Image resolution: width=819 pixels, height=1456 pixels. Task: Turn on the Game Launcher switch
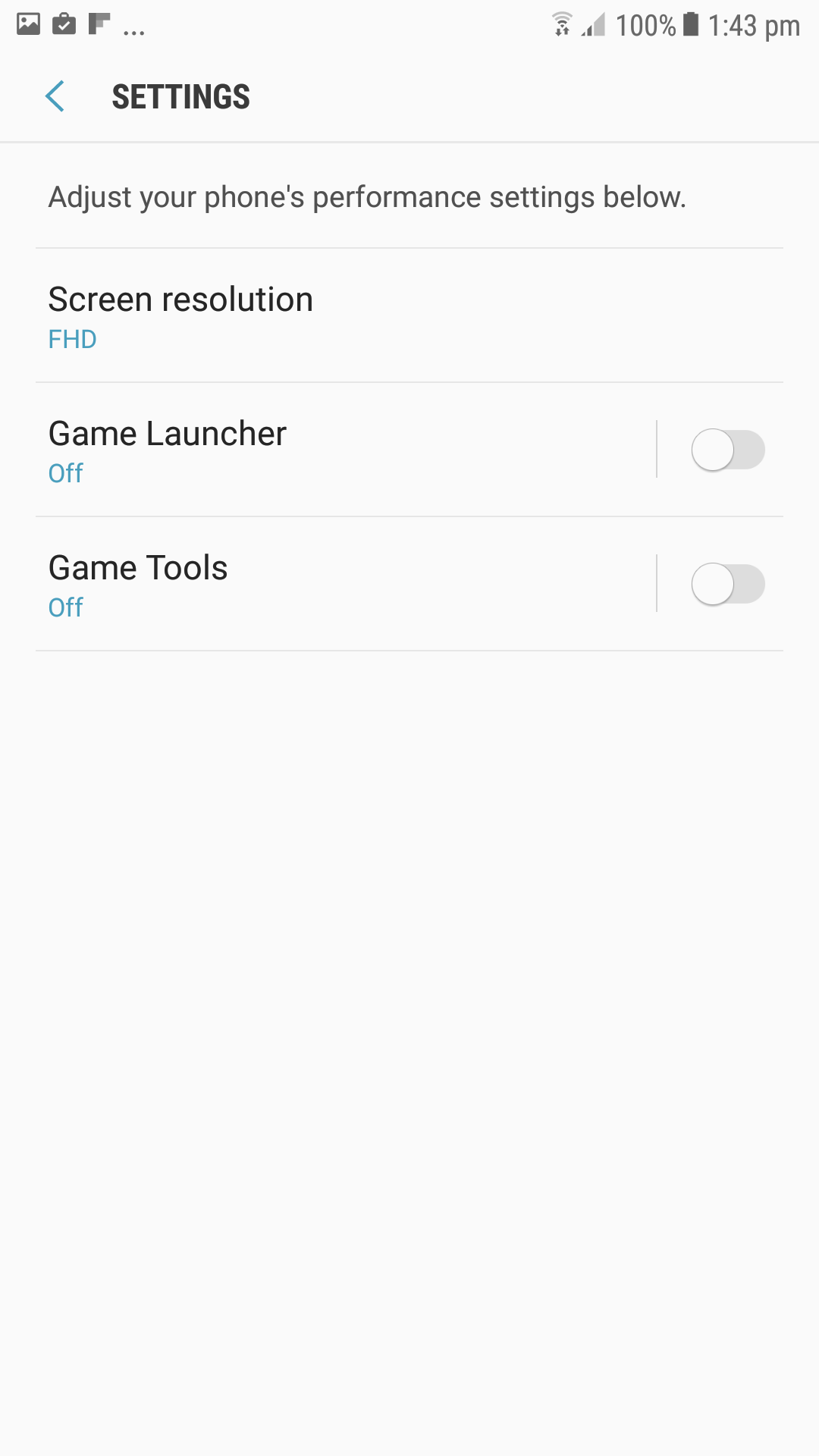tap(727, 450)
